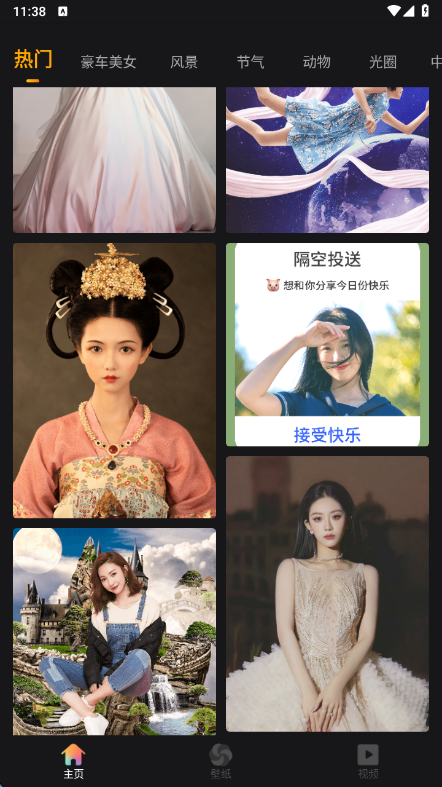442x787 pixels.
Task: Open the beige gown portrait wallpaper
Action: click(x=328, y=594)
